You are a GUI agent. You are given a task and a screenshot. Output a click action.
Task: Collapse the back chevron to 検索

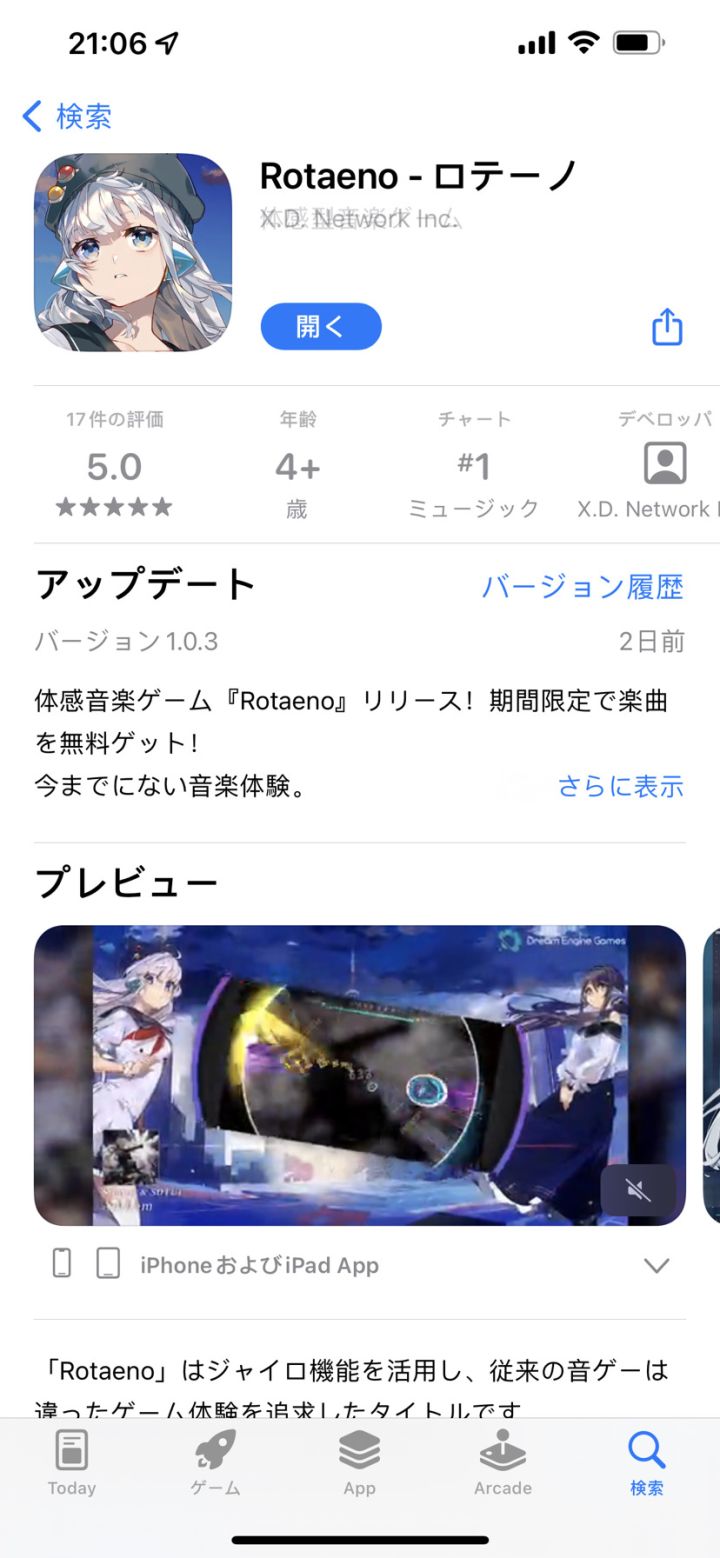tap(30, 116)
